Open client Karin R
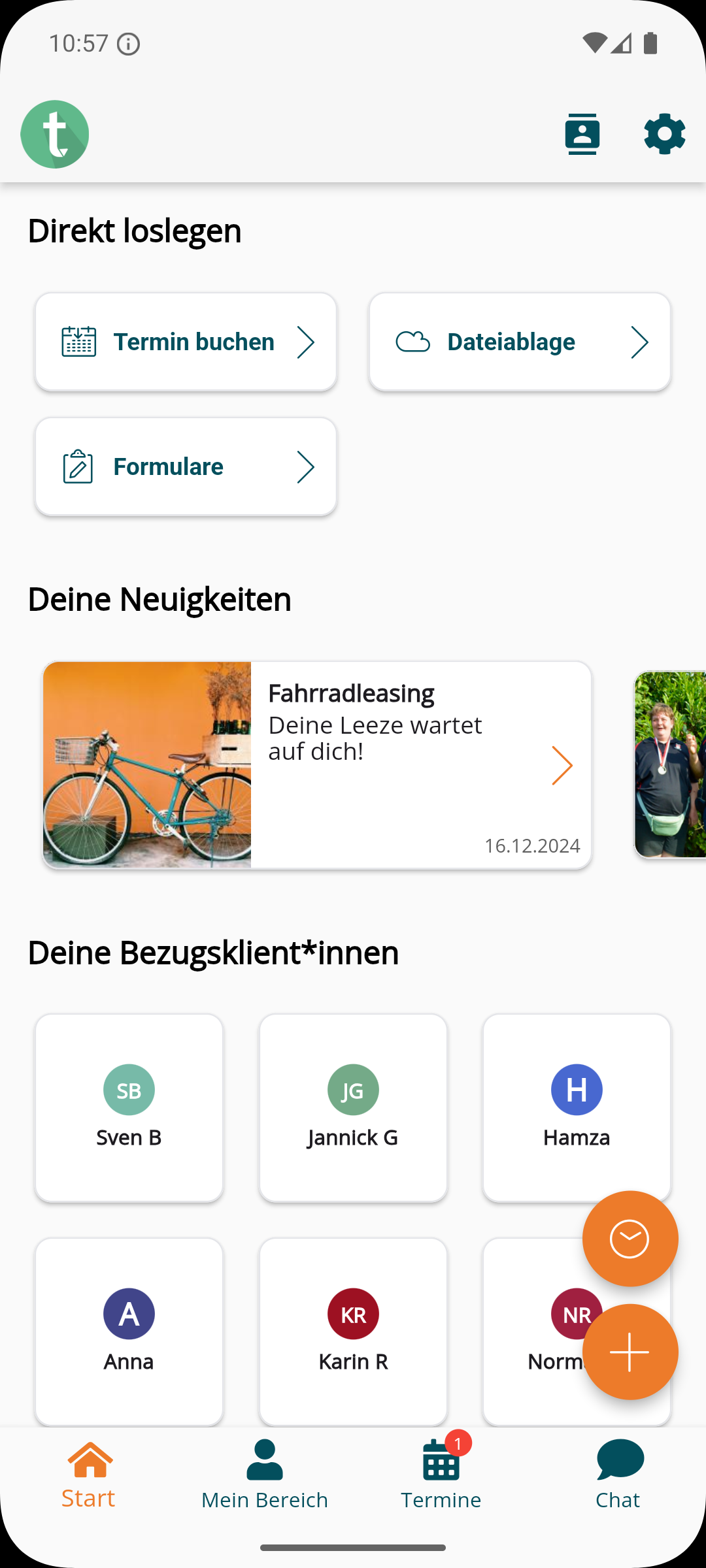This screenshot has width=706, height=1568. tap(353, 1331)
